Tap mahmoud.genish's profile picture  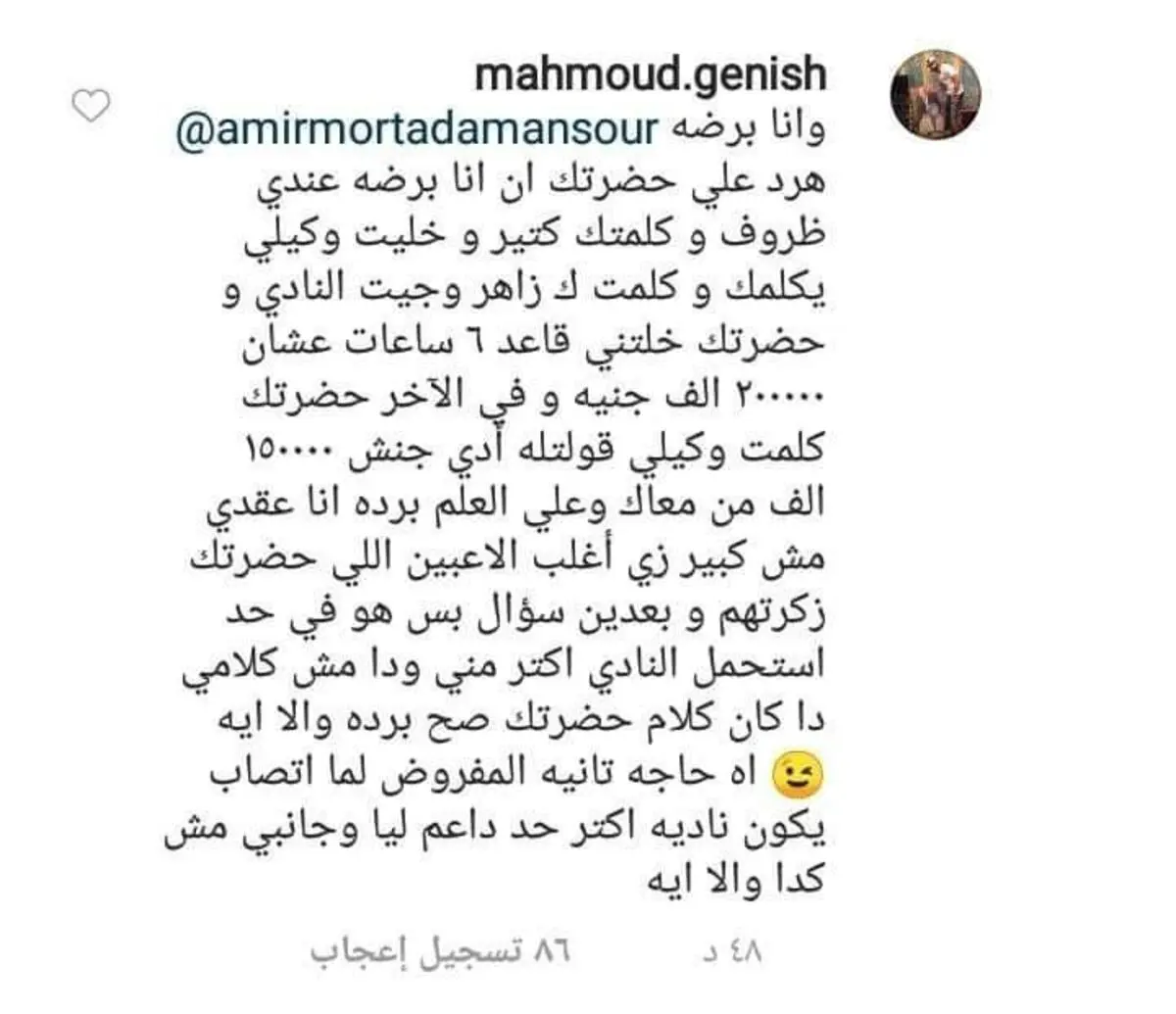tap(935, 95)
